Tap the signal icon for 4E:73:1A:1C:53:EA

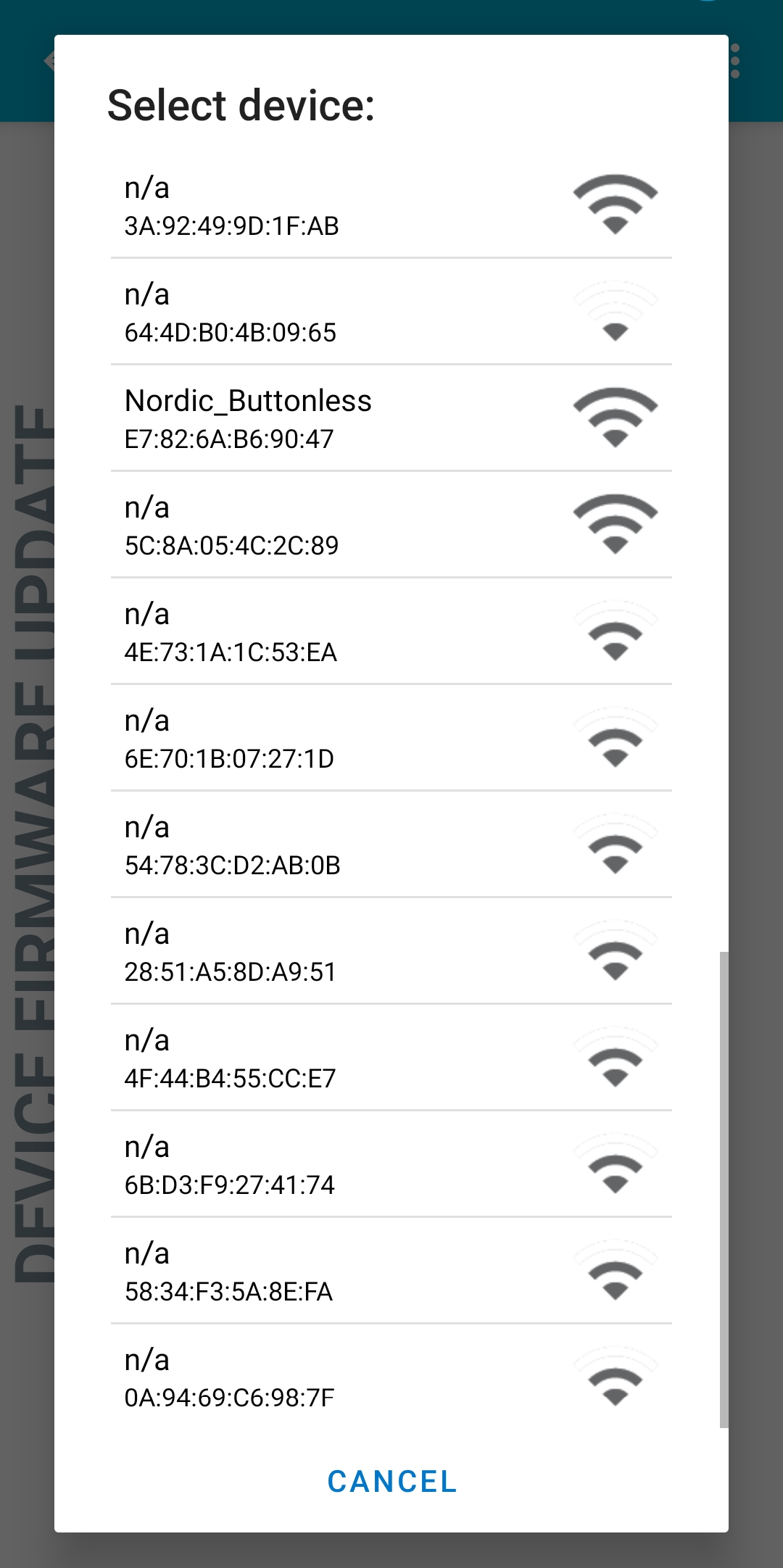click(616, 631)
